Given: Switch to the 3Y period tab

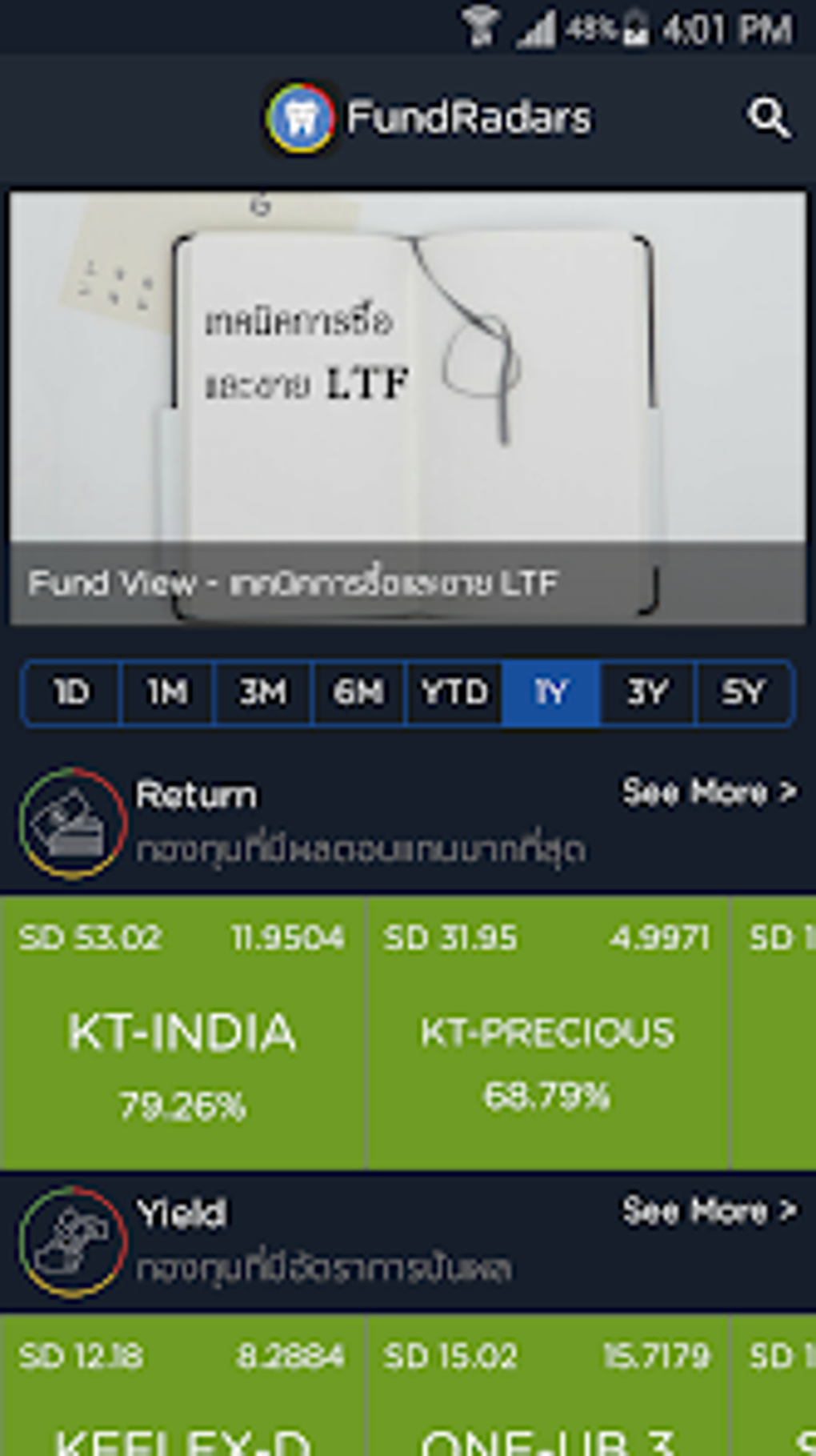Looking at the screenshot, I should coord(646,692).
